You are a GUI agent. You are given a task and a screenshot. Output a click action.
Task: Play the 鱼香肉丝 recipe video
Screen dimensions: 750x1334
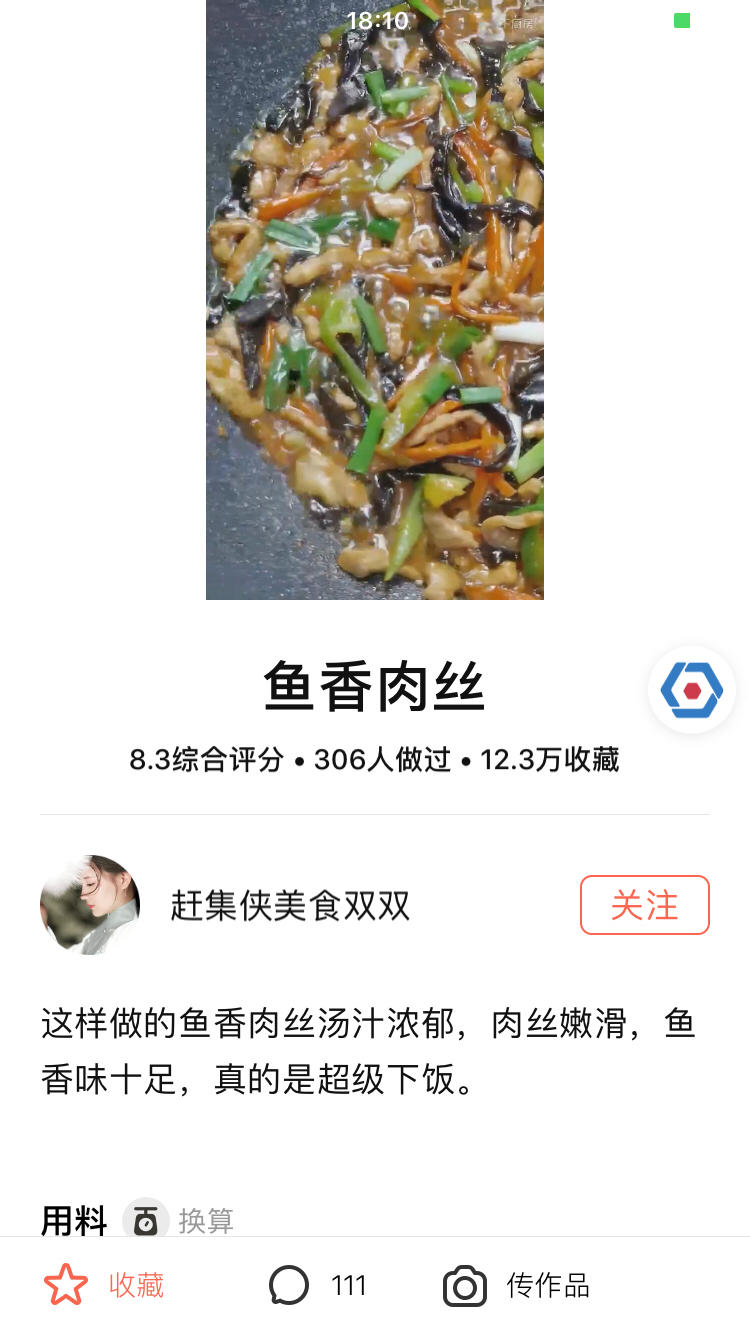pos(375,300)
